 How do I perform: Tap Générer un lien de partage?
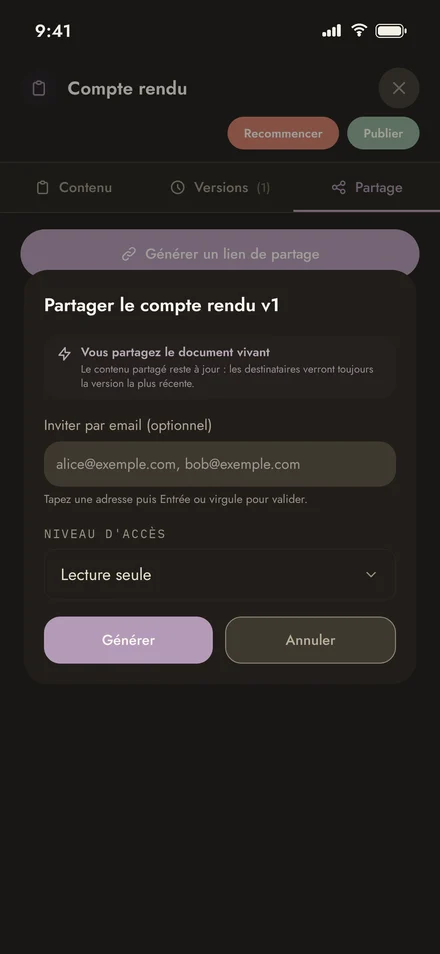click(220, 254)
